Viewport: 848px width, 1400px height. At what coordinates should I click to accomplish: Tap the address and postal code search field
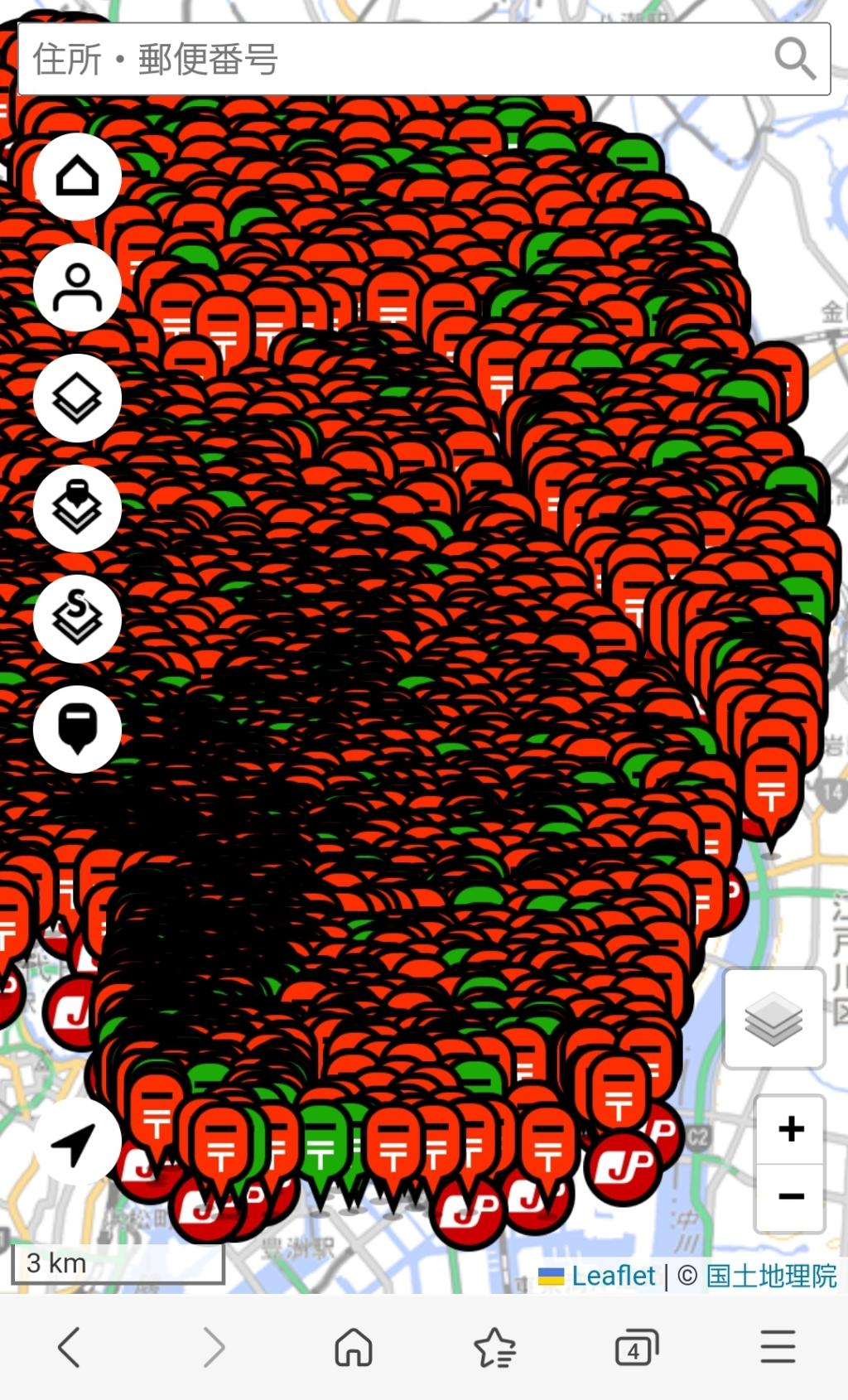click(389, 60)
